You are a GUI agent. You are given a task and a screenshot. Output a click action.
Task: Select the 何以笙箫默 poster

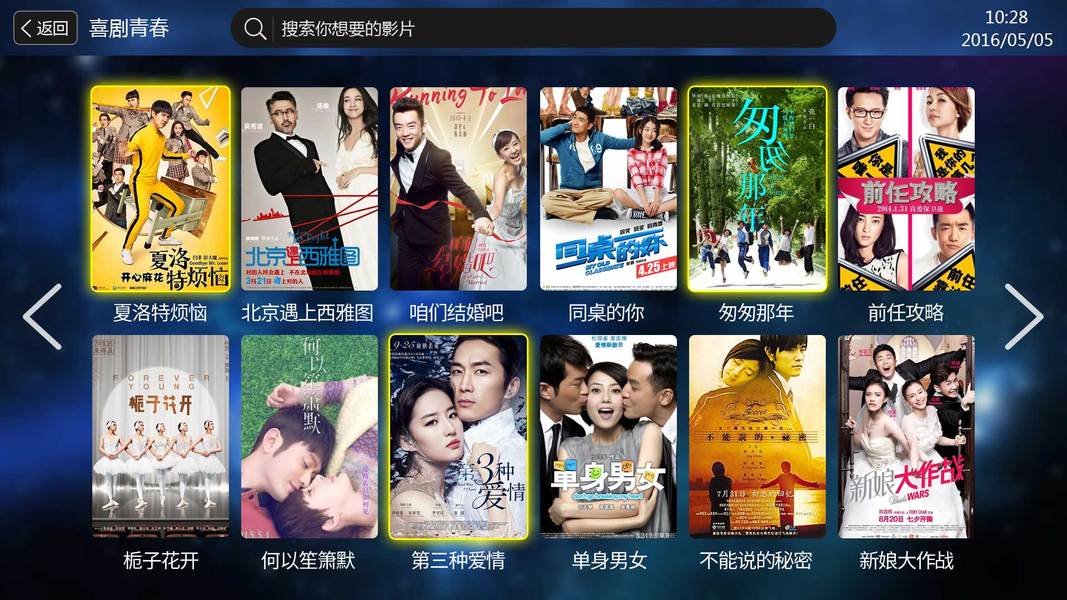click(x=309, y=436)
